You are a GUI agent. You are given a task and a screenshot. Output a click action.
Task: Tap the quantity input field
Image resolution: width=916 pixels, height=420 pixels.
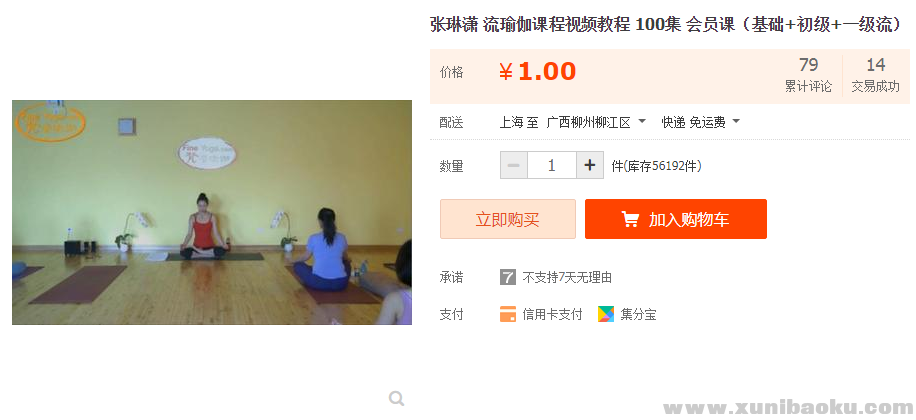click(x=552, y=165)
